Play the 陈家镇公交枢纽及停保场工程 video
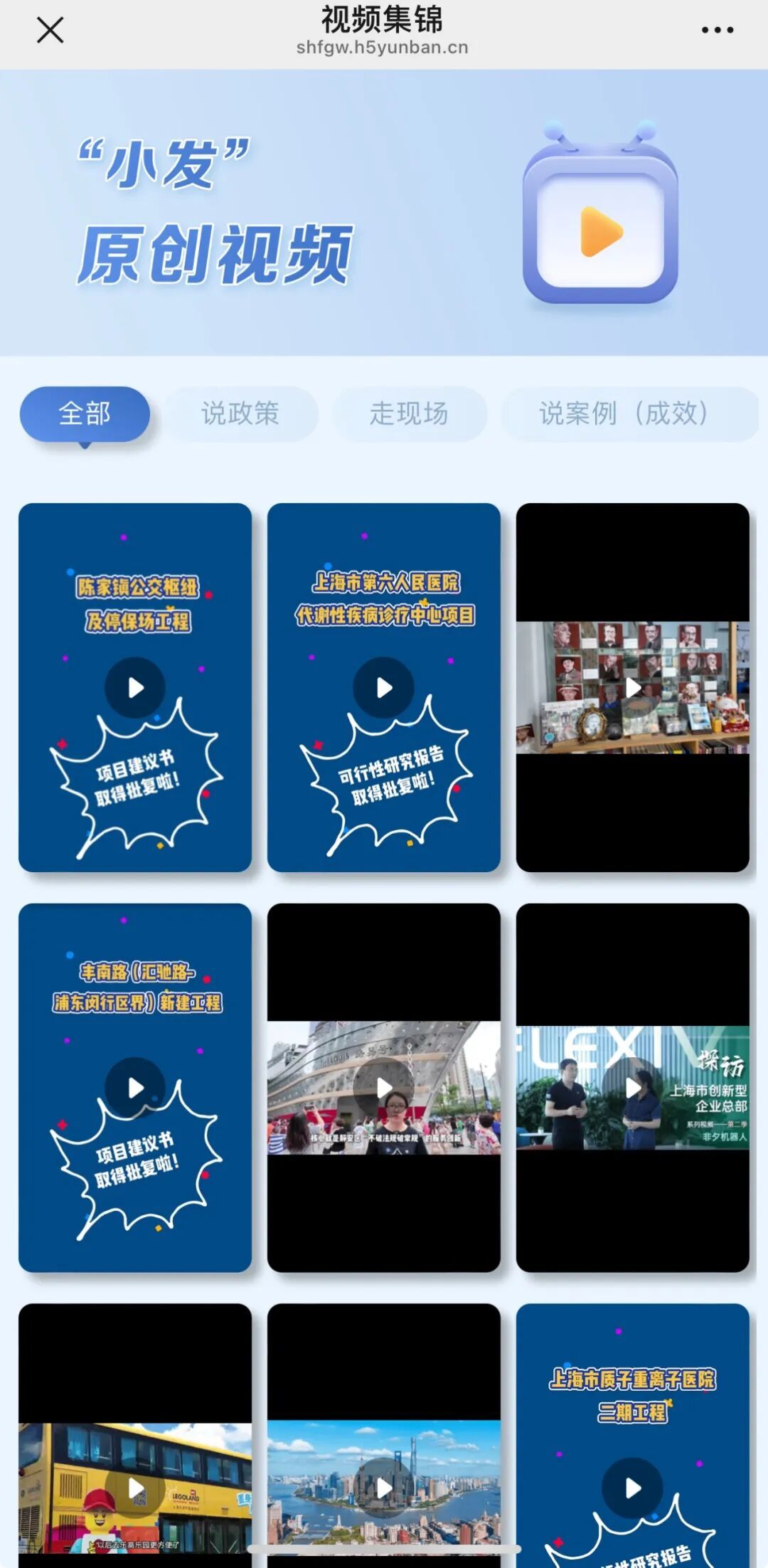The height and width of the screenshot is (1568, 768). (135, 687)
